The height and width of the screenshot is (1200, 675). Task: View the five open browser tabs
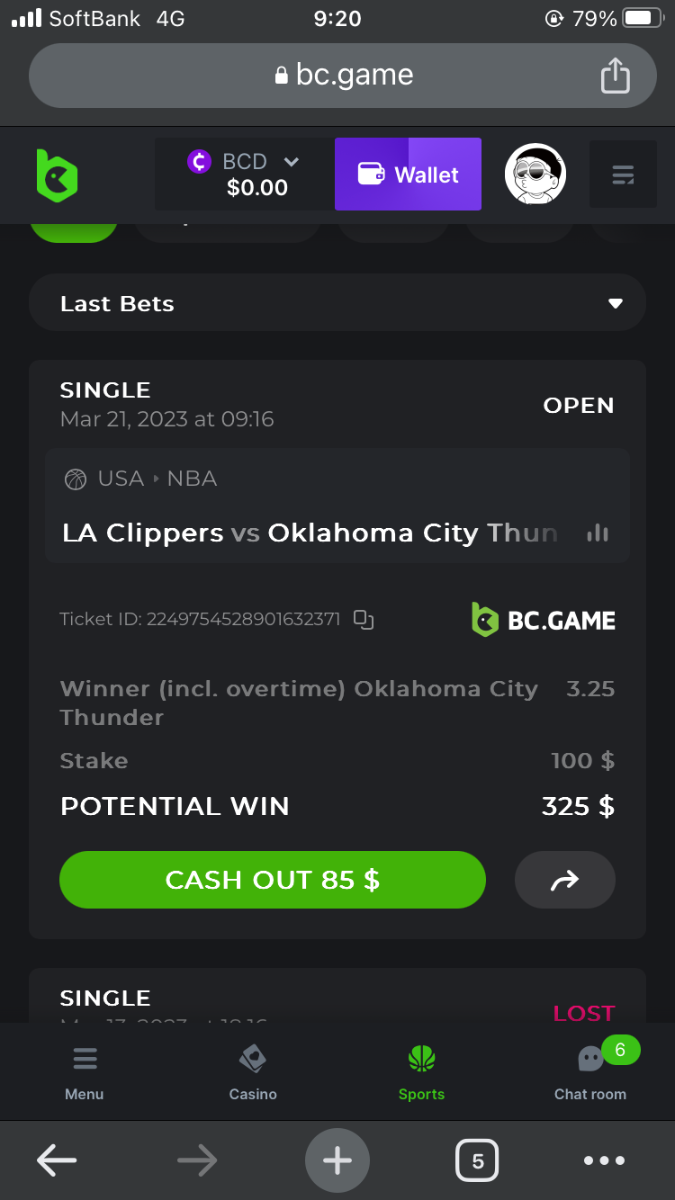(x=477, y=1160)
